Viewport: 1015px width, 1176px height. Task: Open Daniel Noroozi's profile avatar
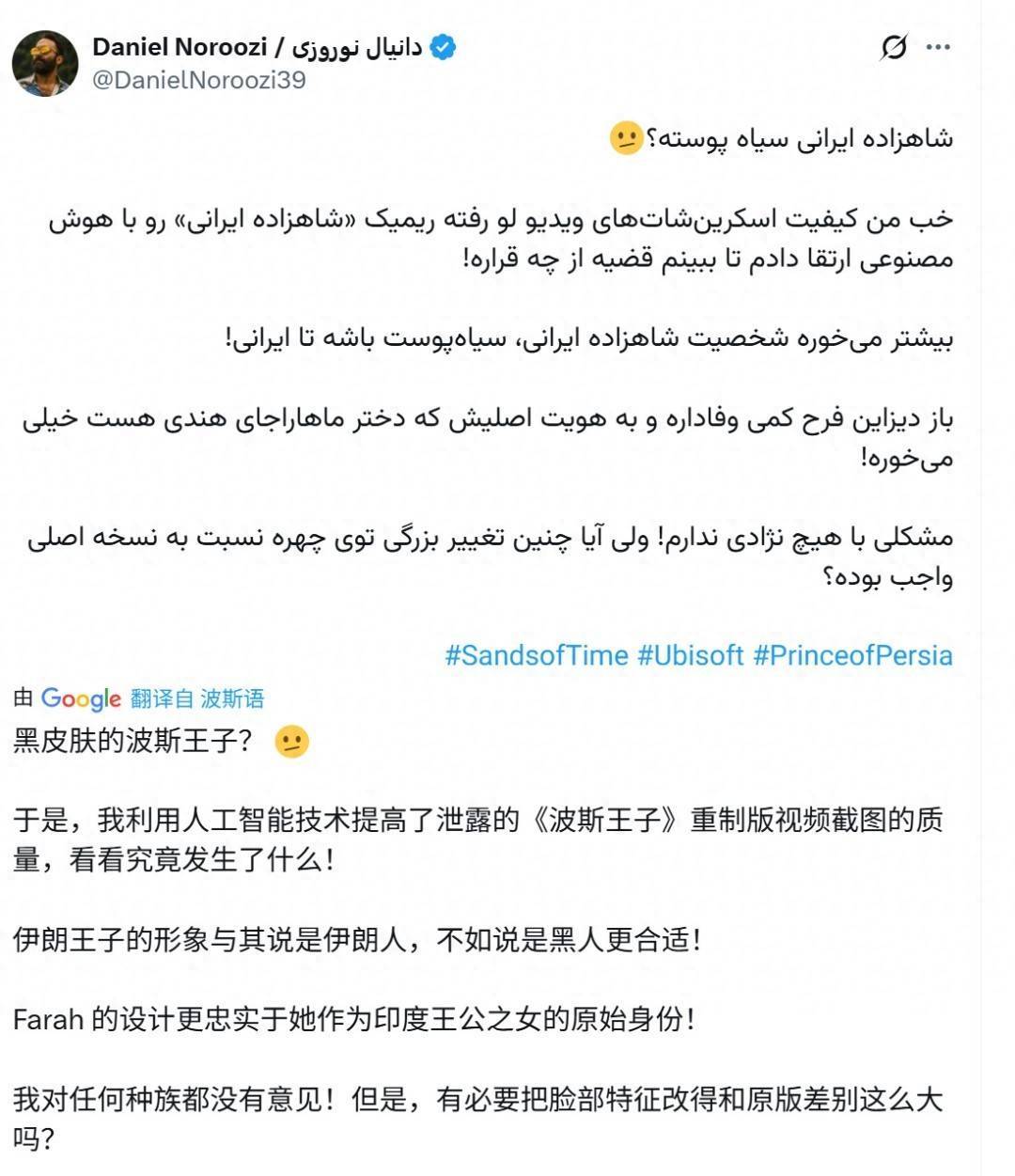click(x=44, y=63)
